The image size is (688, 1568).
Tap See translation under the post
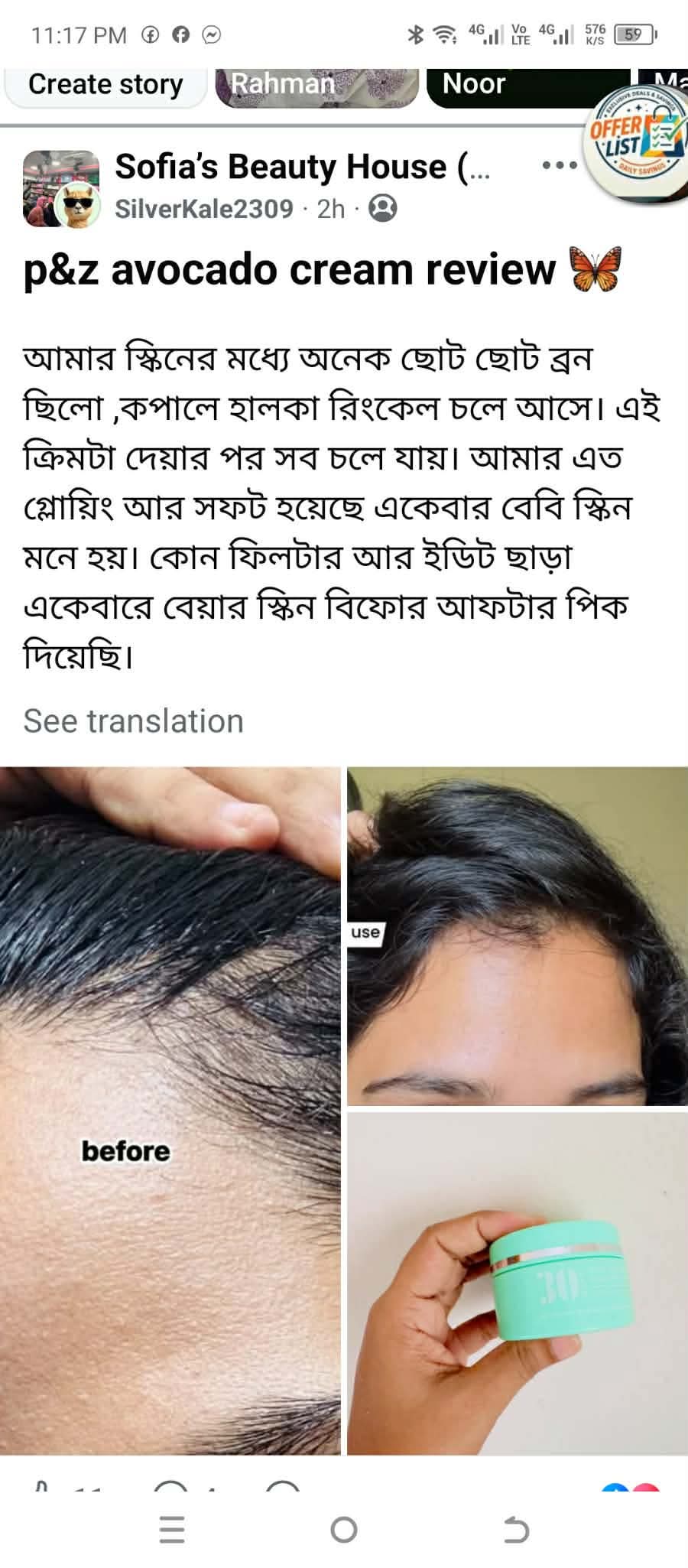pos(134,721)
